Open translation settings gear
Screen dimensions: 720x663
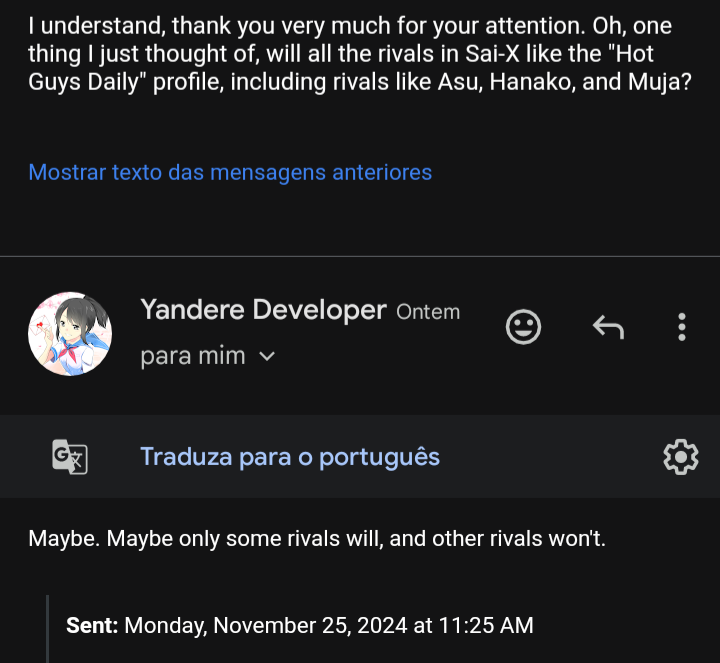coord(680,457)
